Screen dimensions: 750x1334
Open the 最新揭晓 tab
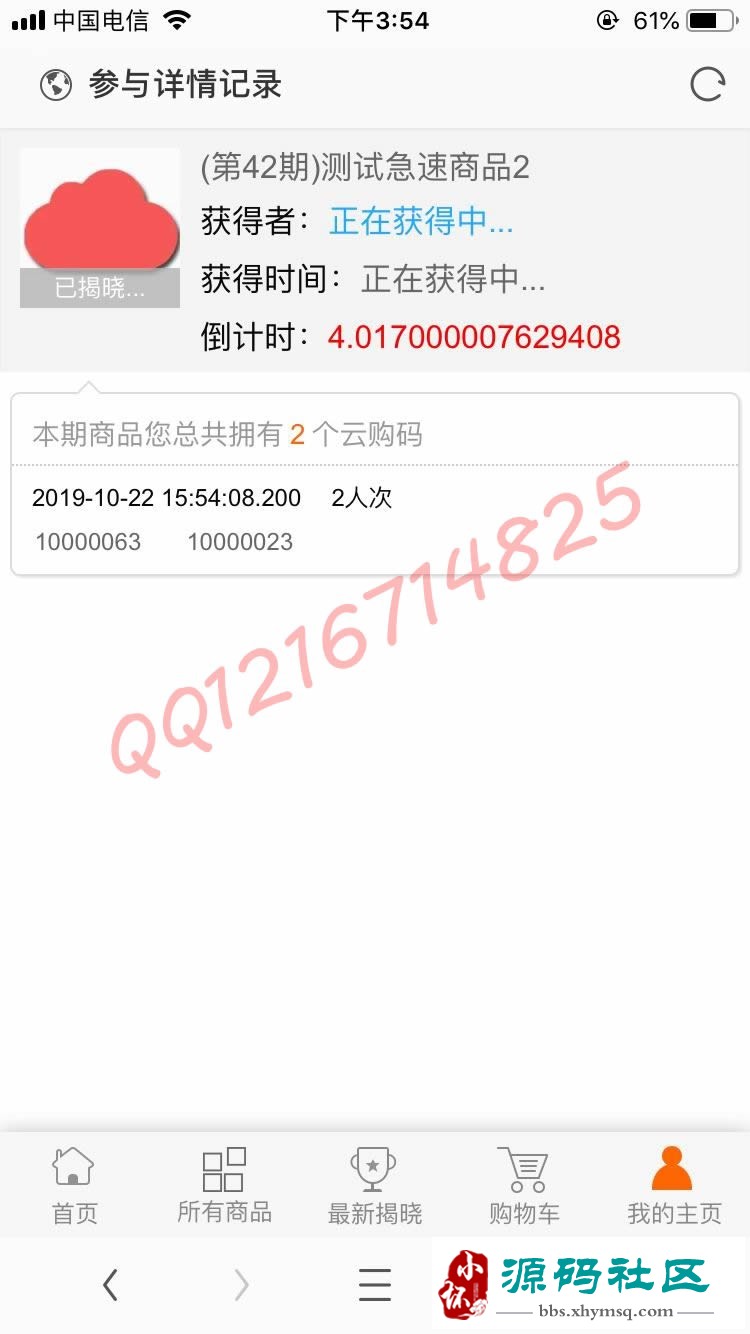375,1186
